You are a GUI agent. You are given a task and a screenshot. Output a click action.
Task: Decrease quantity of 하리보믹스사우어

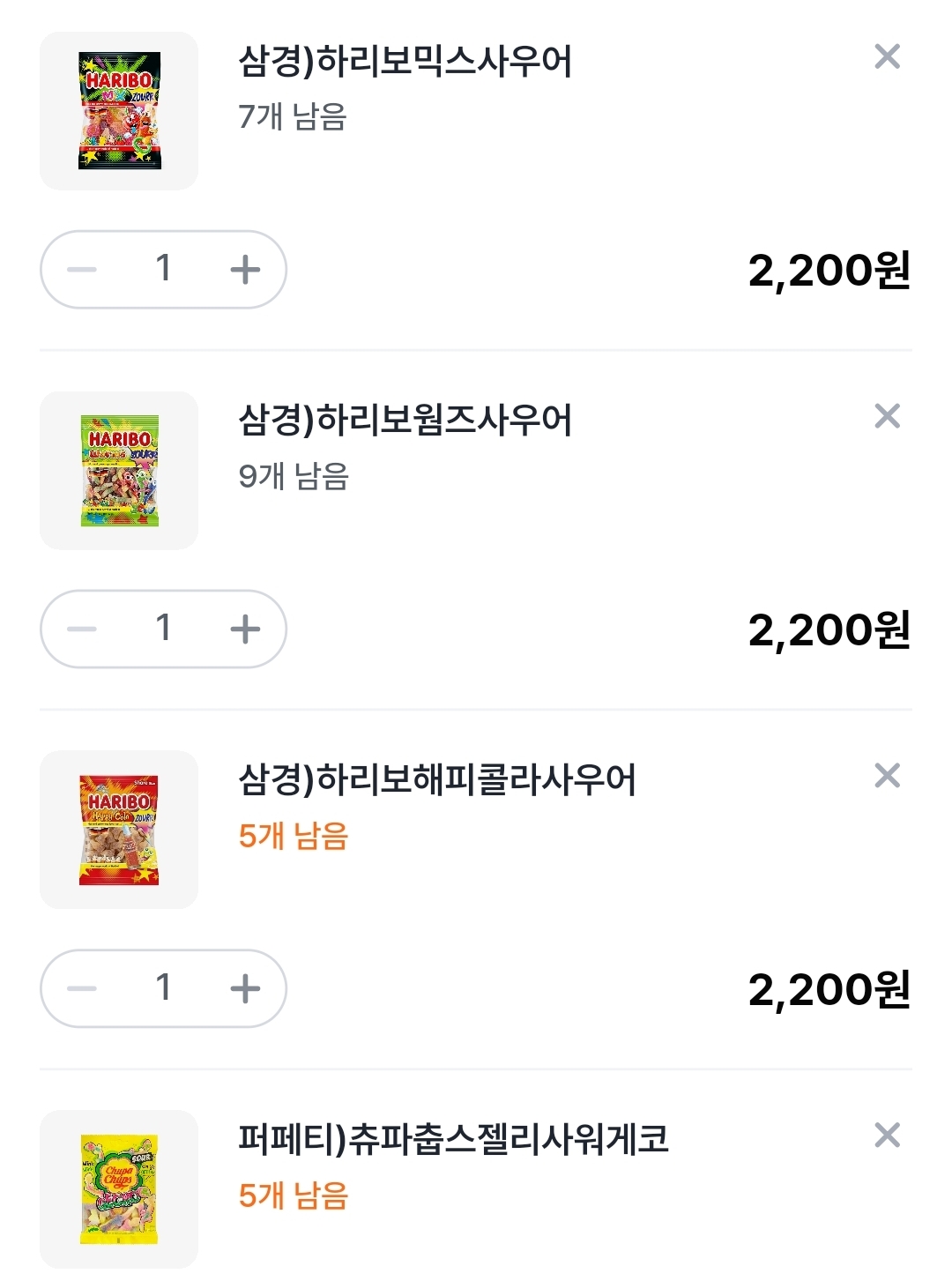(x=82, y=270)
